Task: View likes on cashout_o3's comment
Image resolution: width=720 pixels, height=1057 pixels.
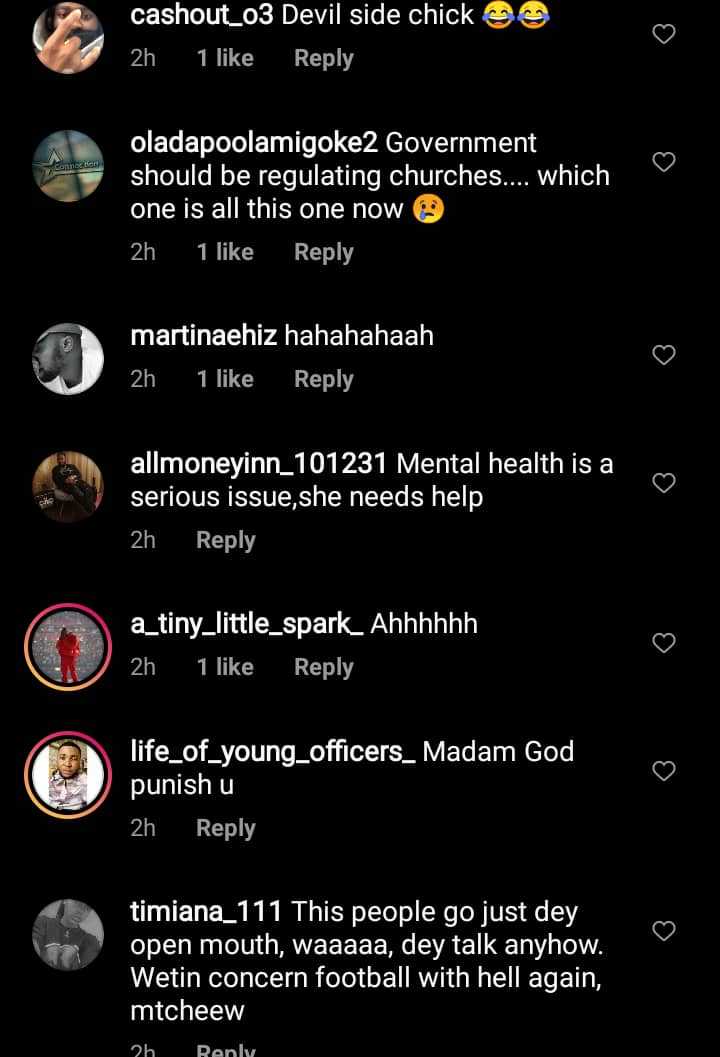Action: (225, 59)
